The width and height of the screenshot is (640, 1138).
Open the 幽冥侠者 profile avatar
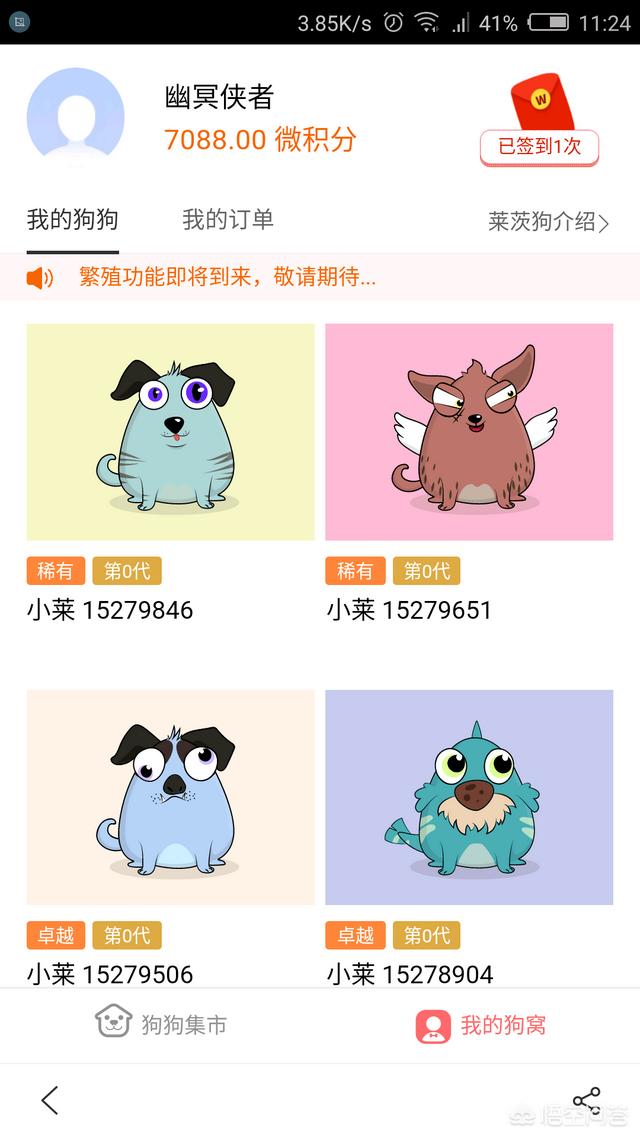(x=76, y=115)
